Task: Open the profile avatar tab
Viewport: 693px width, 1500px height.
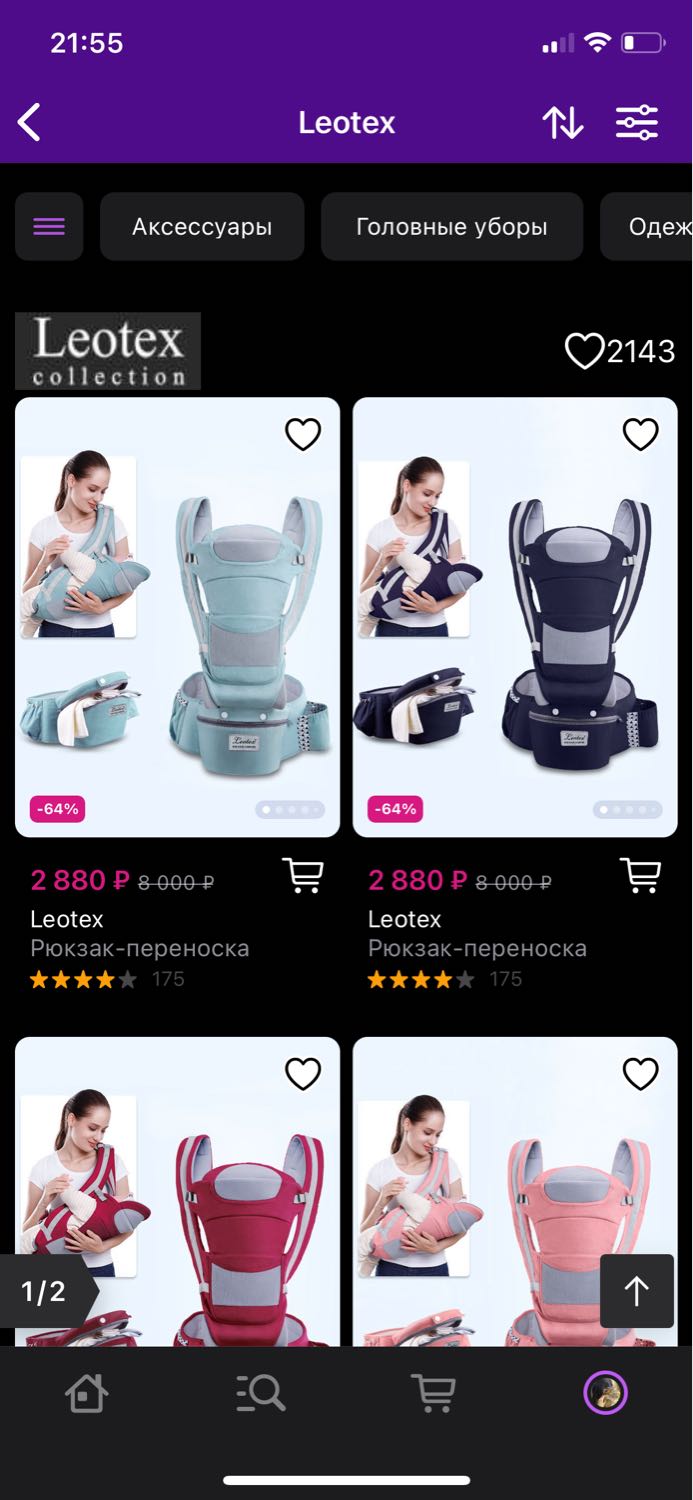Action: coord(606,1392)
